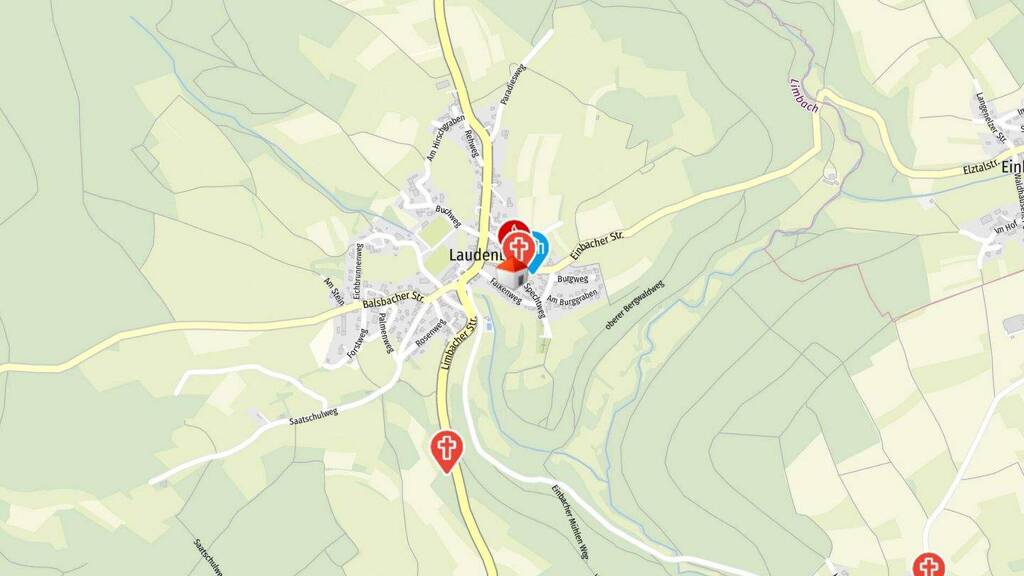Screen dimensions: 1024x576
Task: Tap the cross pin on Limbacher Str.
Action: [446, 447]
